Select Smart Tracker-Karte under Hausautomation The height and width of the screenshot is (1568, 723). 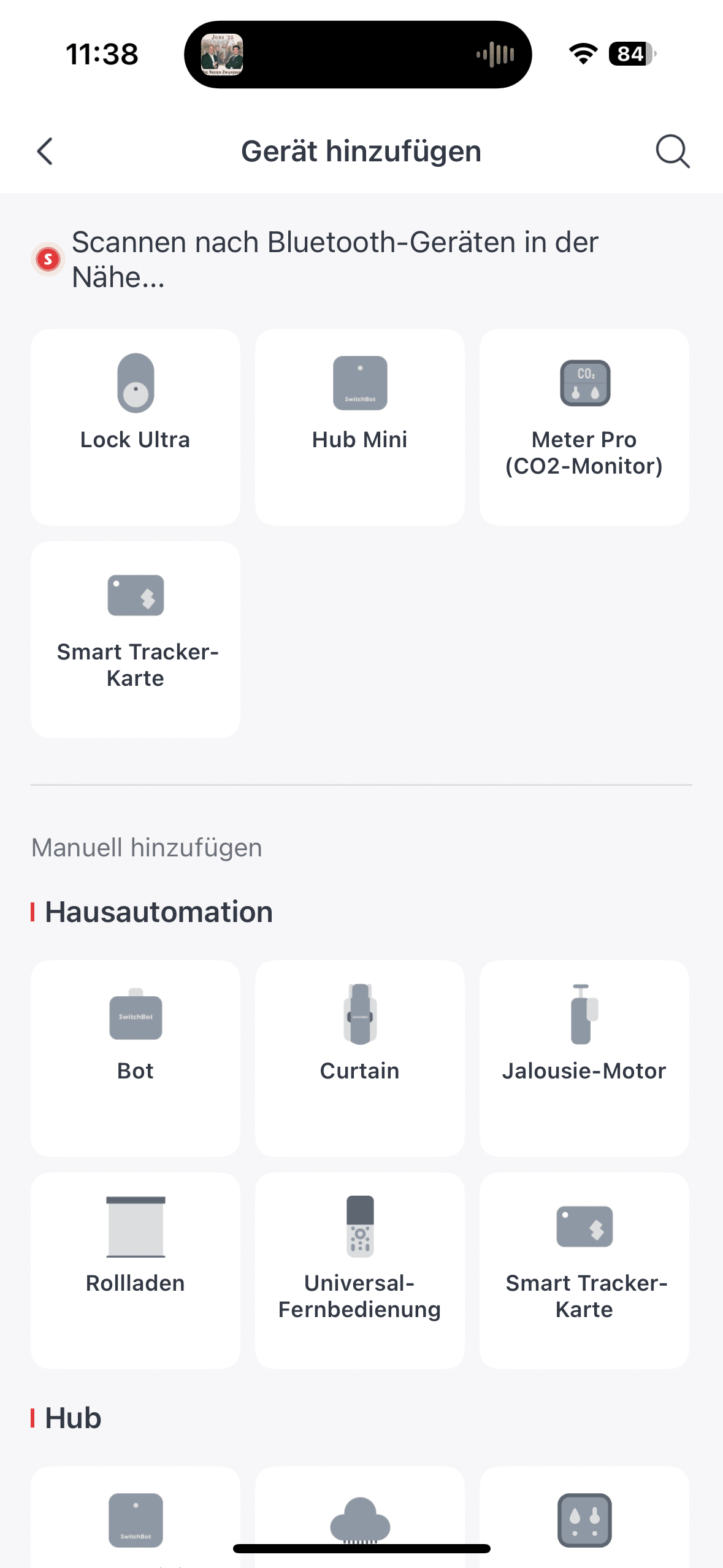[584, 1270]
